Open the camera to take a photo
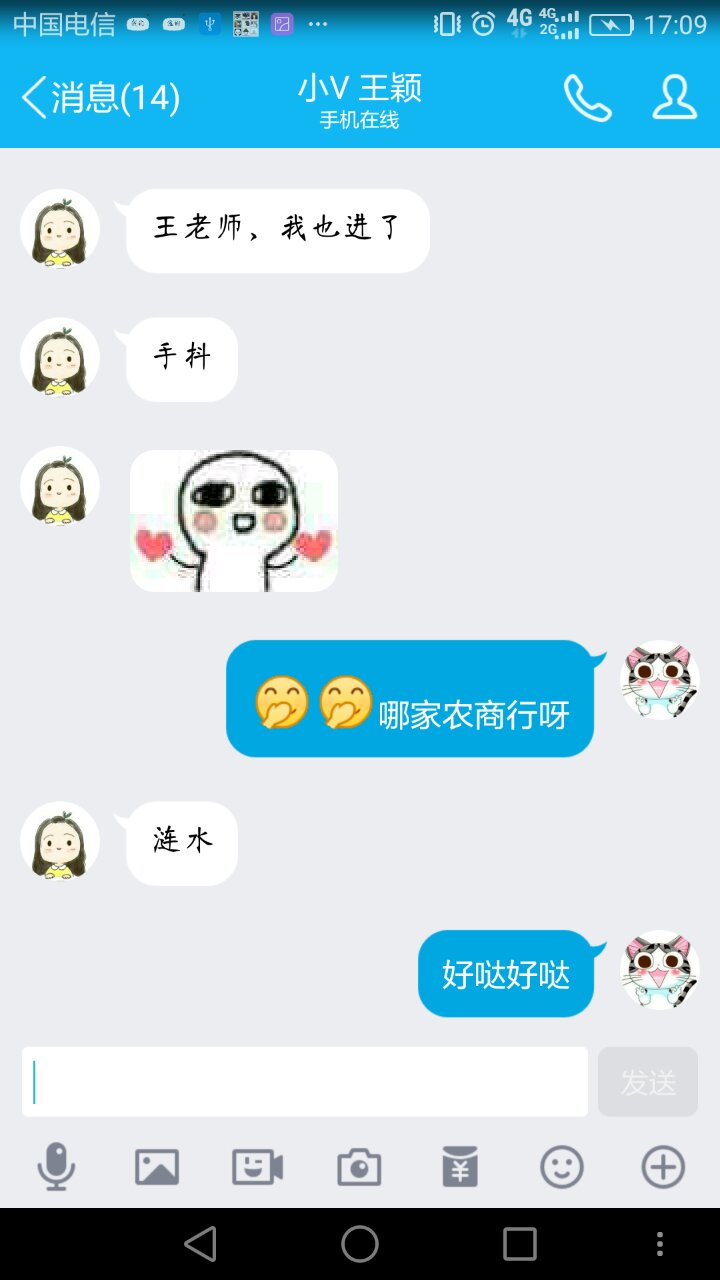This screenshot has height=1280, width=720. pos(359,1167)
